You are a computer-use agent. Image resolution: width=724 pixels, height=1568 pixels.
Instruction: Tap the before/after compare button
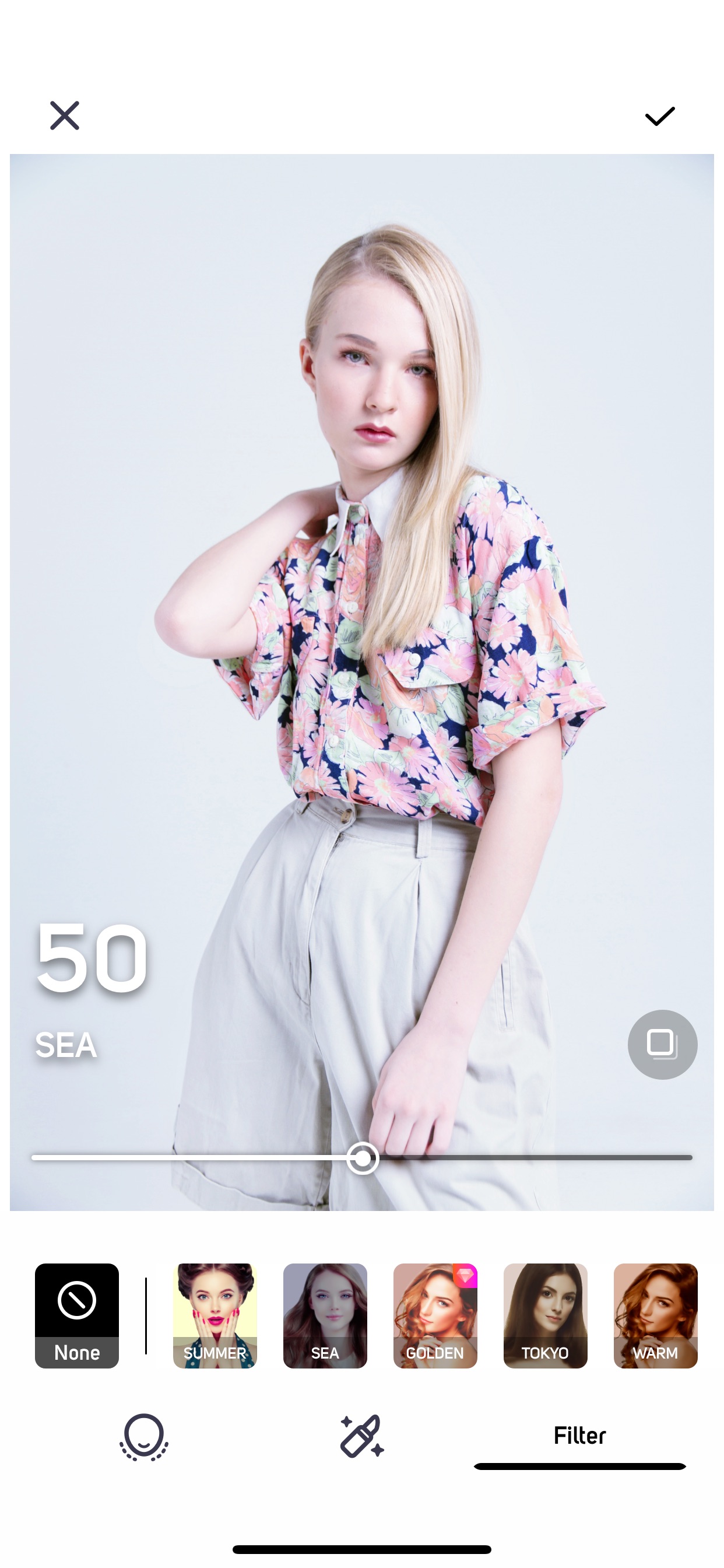pyautogui.click(x=662, y=1045)
